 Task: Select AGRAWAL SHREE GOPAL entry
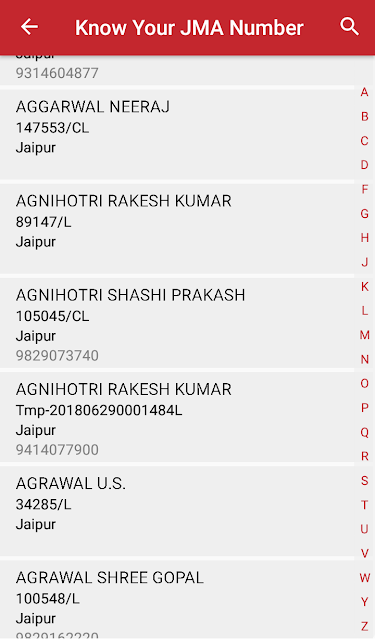tap(177, 600)
